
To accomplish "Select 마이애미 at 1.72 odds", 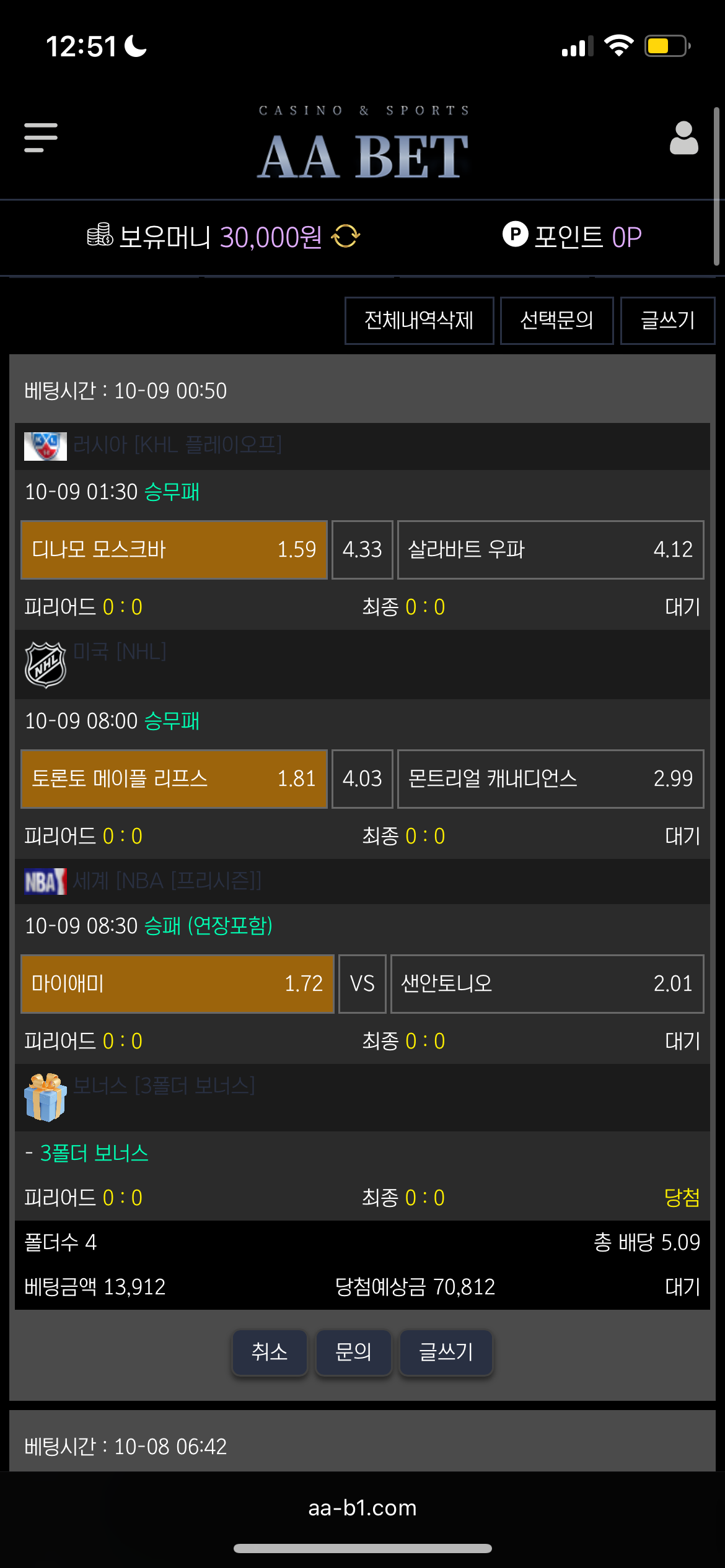I will [177, 984].
